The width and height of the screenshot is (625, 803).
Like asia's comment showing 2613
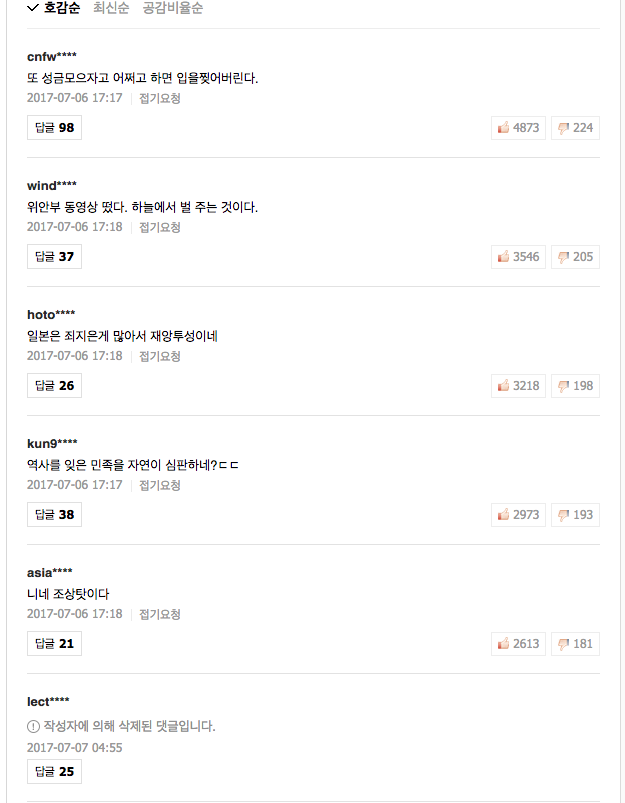point(518,644)
